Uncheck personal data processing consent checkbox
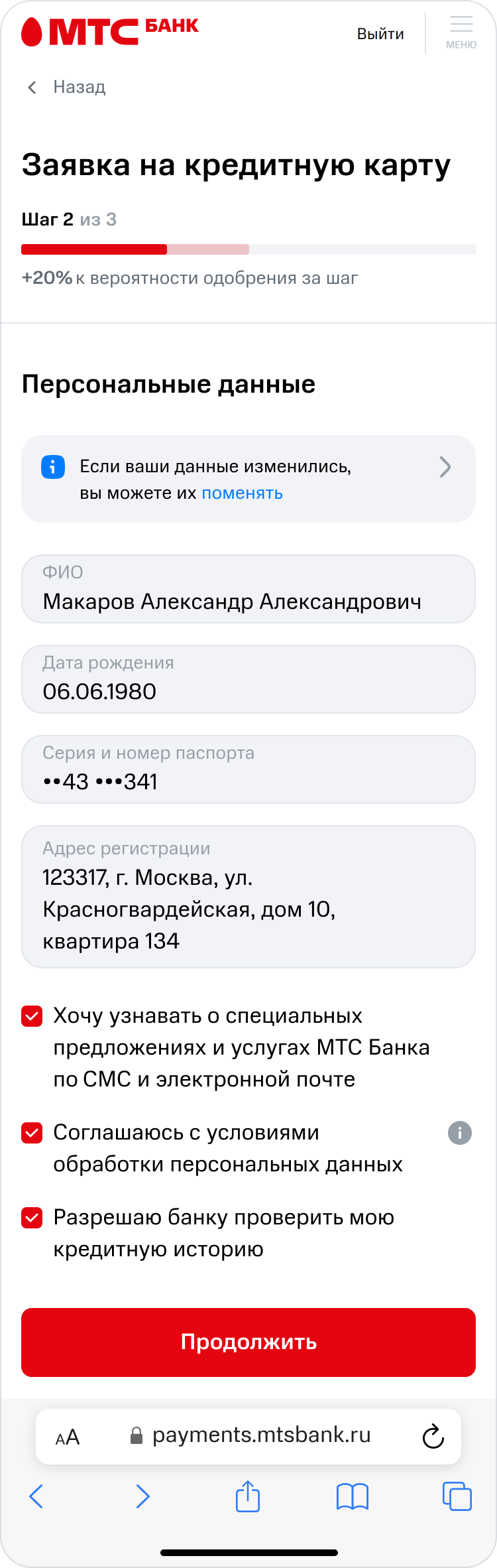The width and height of the screenshot is (497, 1568). (x=32, y=1133)
